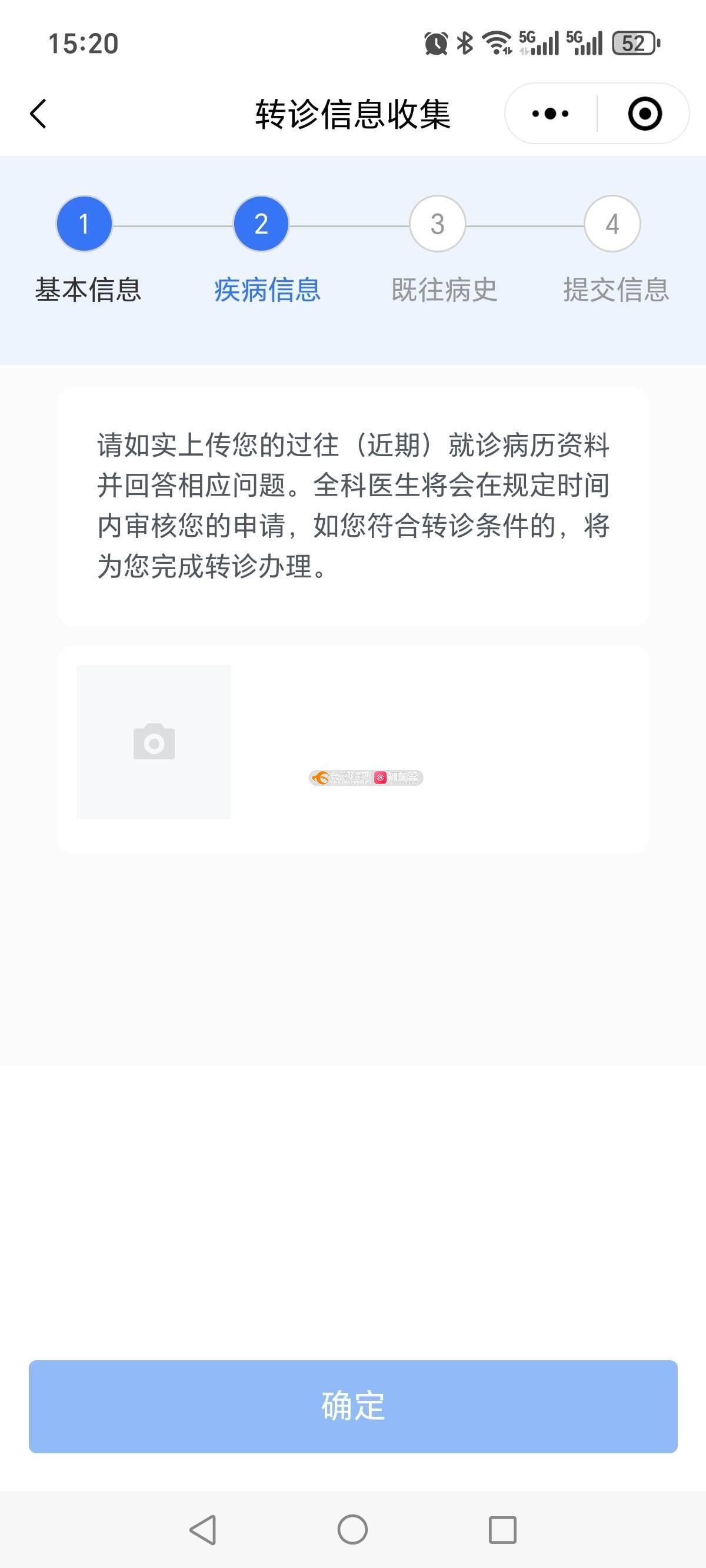
Task: Open the recent apps view
Action: [502, 1529]
